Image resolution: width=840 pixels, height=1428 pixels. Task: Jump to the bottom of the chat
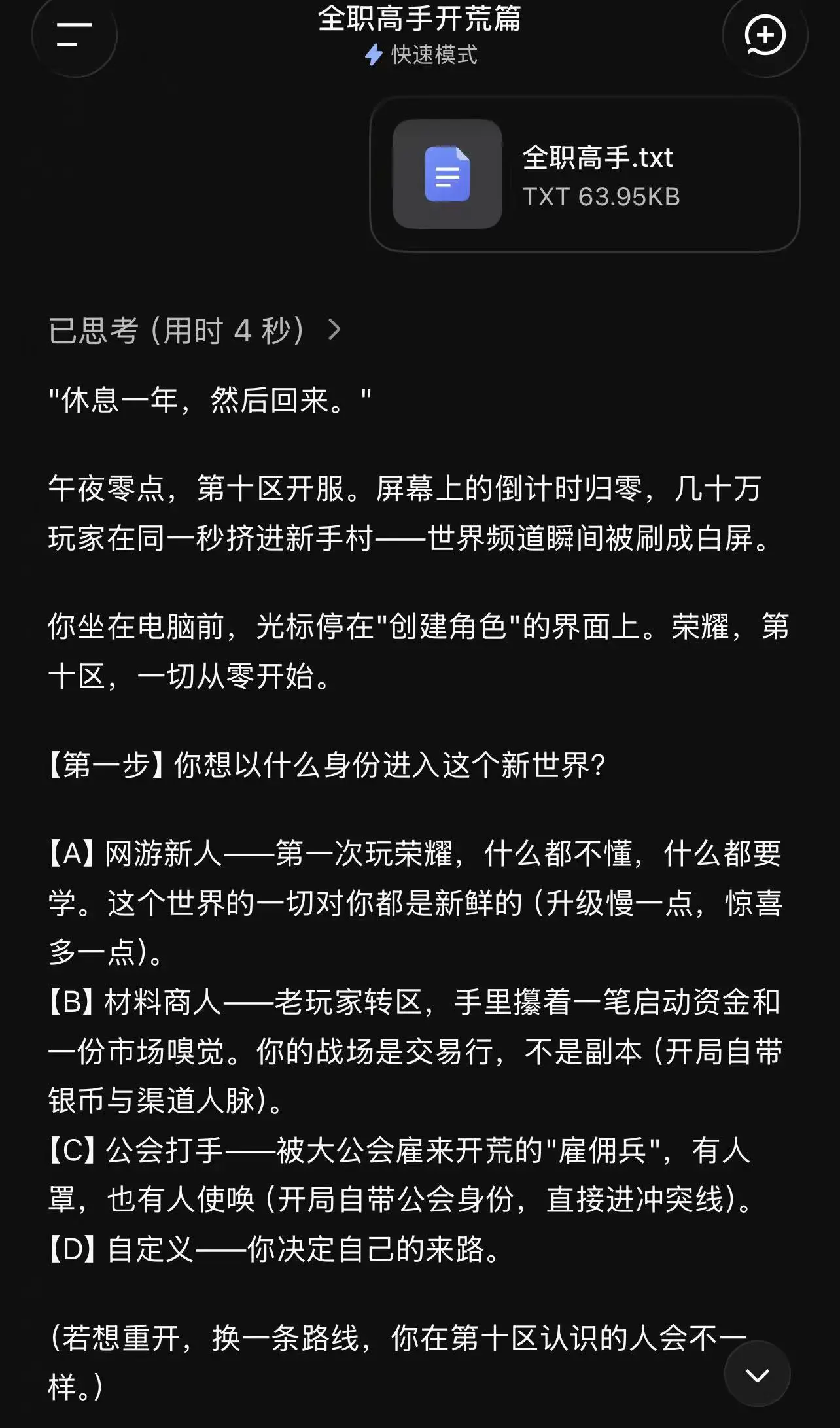coord(757,1374)
